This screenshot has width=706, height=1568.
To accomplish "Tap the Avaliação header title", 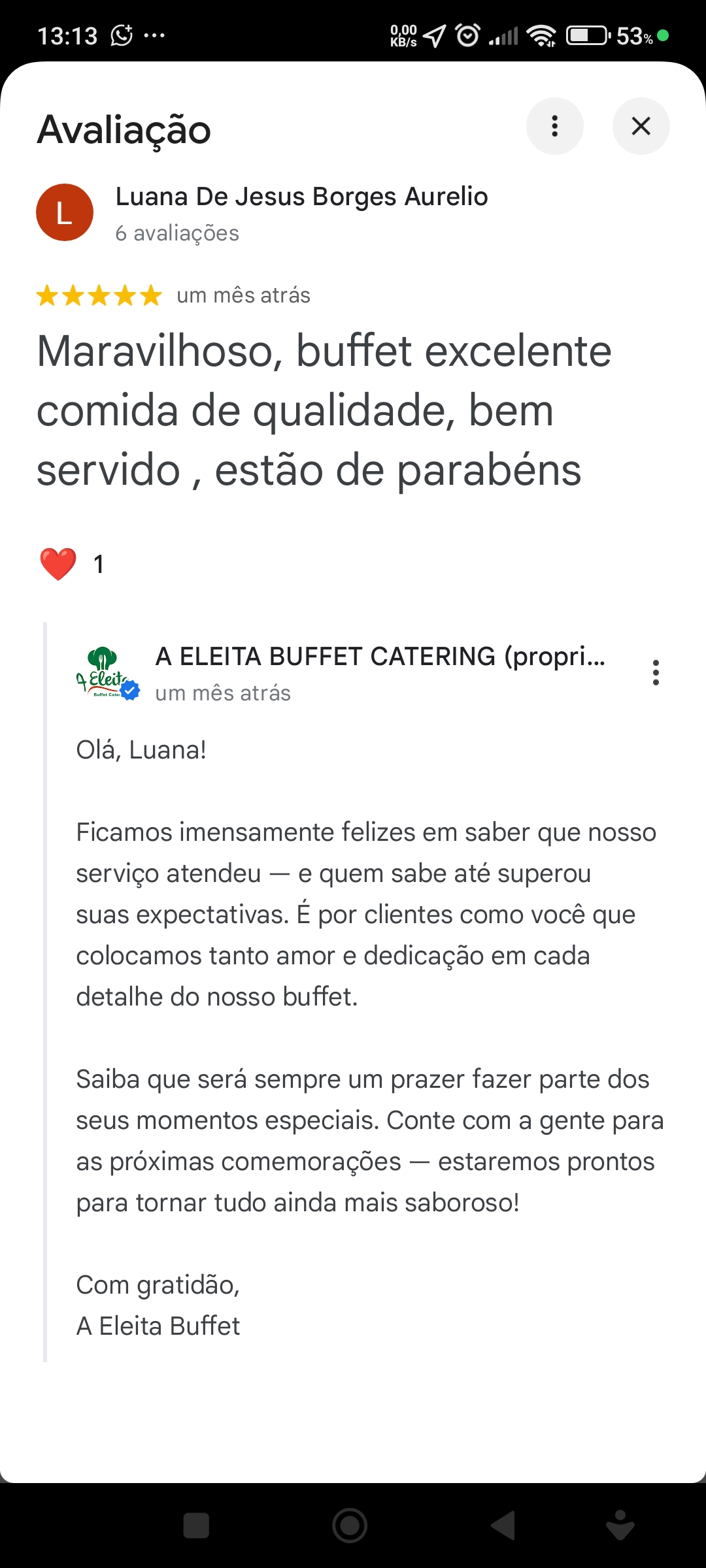I will point(124,130).
